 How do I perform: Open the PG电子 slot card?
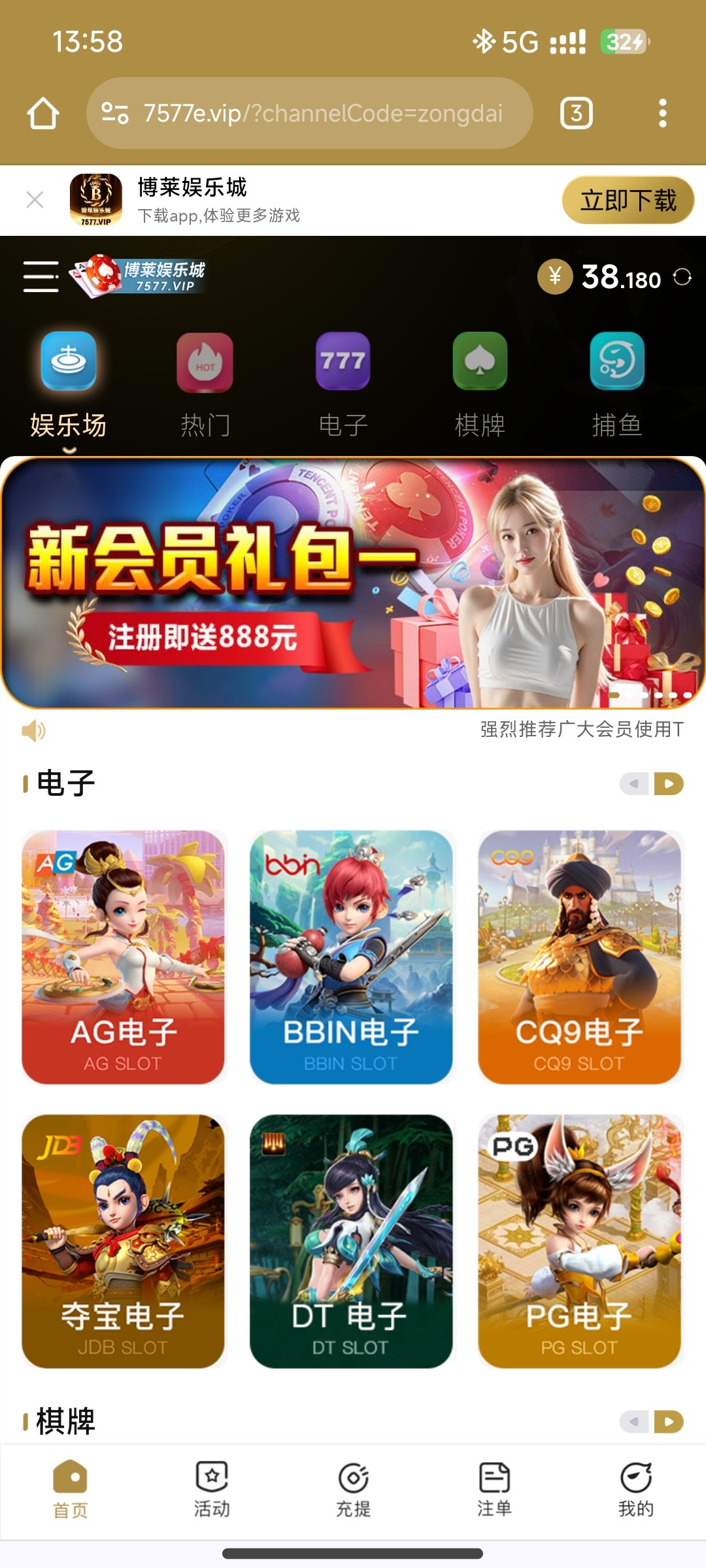click(x=579, y=1241)
